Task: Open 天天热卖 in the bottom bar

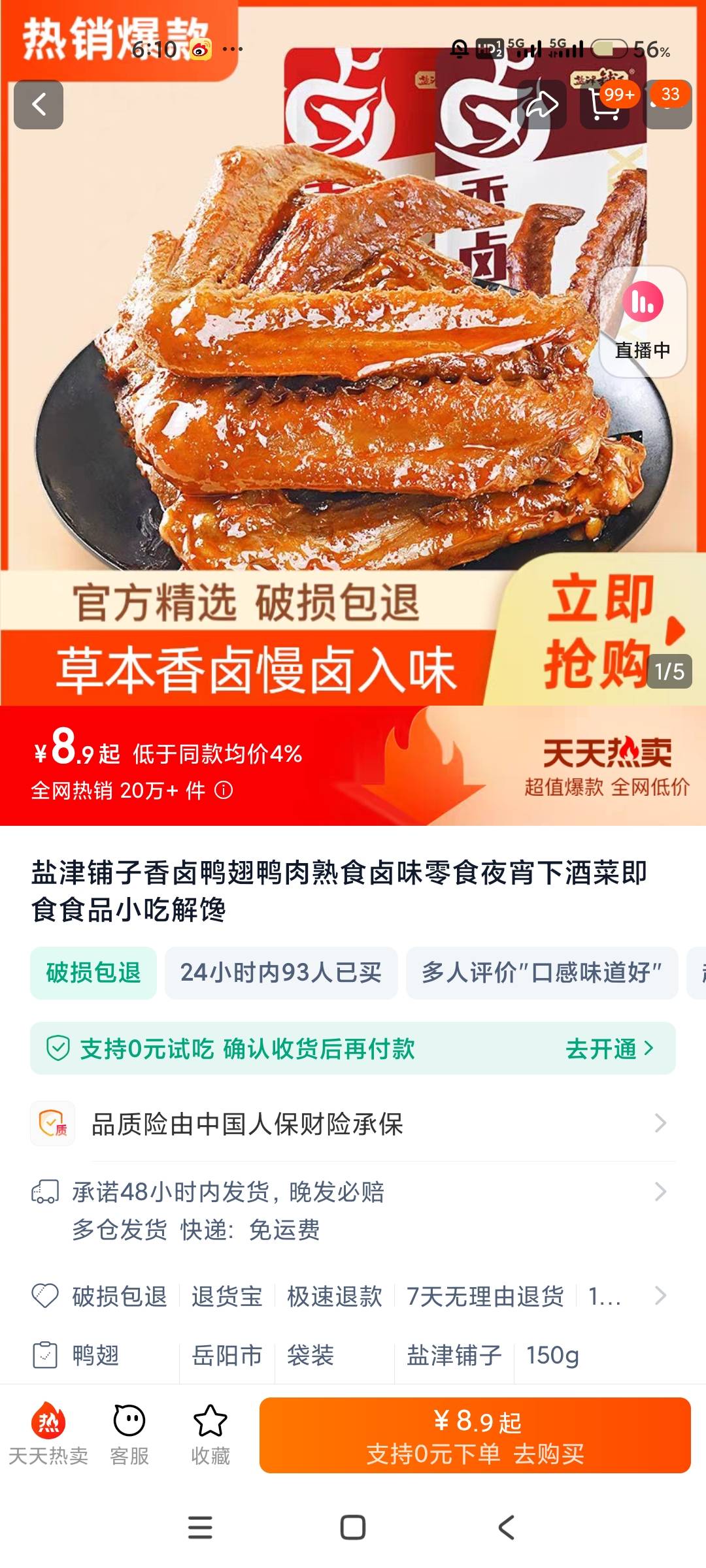Action: point(48,1434)
